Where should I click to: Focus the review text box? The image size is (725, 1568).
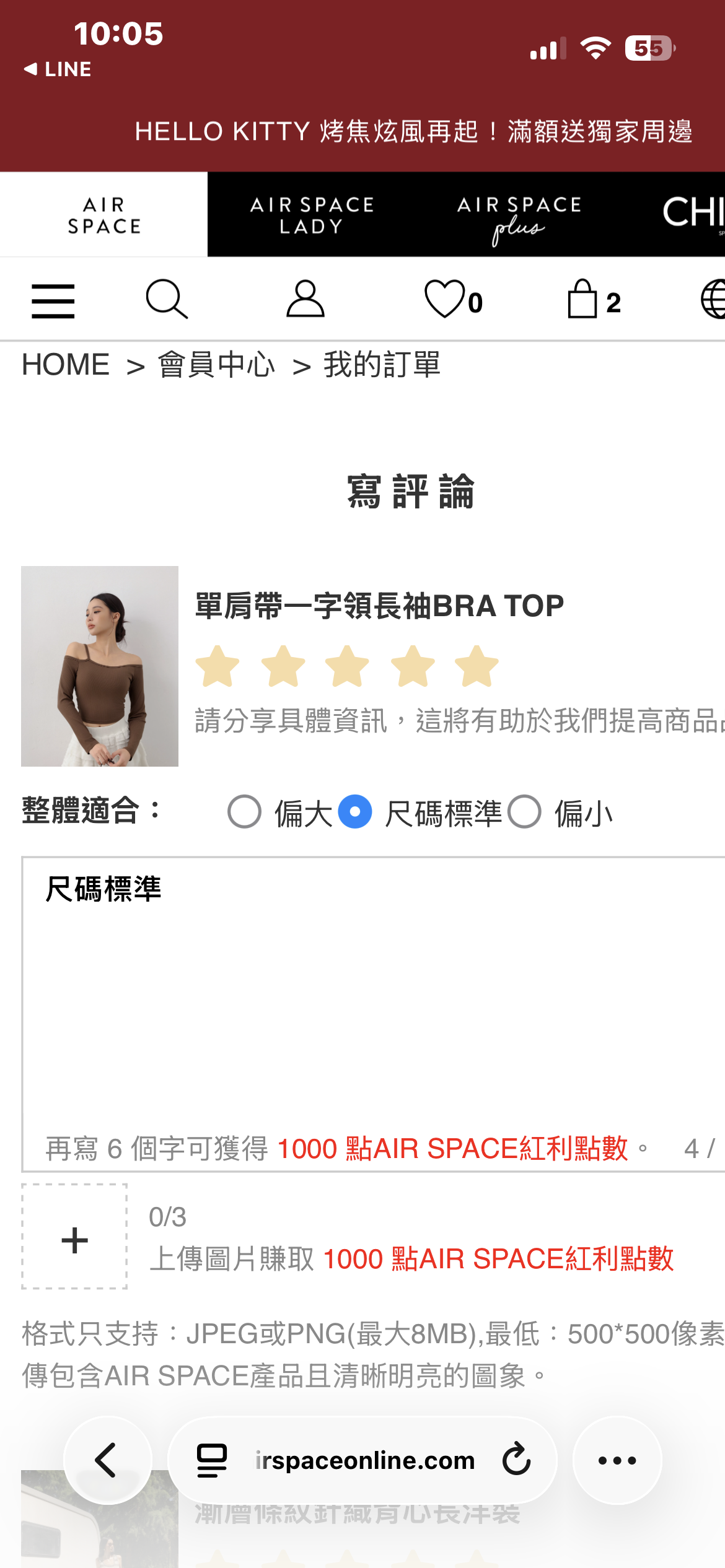click(x=372, y=1003)
